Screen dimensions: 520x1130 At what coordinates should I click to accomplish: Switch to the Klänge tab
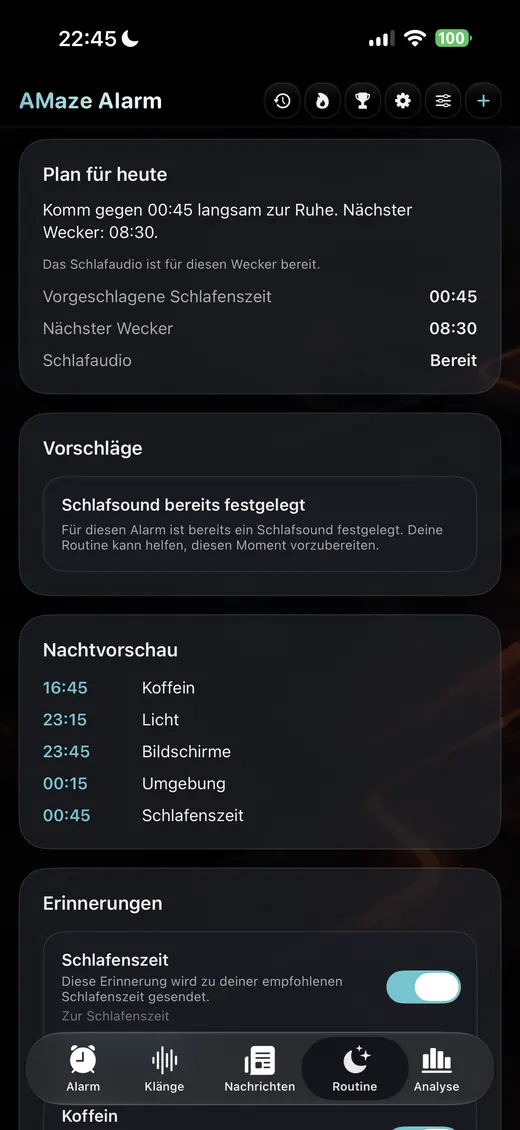point(164,1069)
